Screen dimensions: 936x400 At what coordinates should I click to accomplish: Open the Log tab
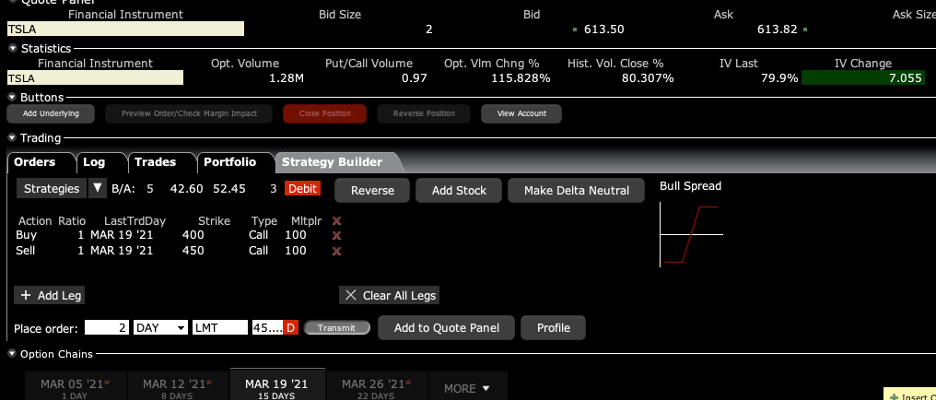click(94, 162)
